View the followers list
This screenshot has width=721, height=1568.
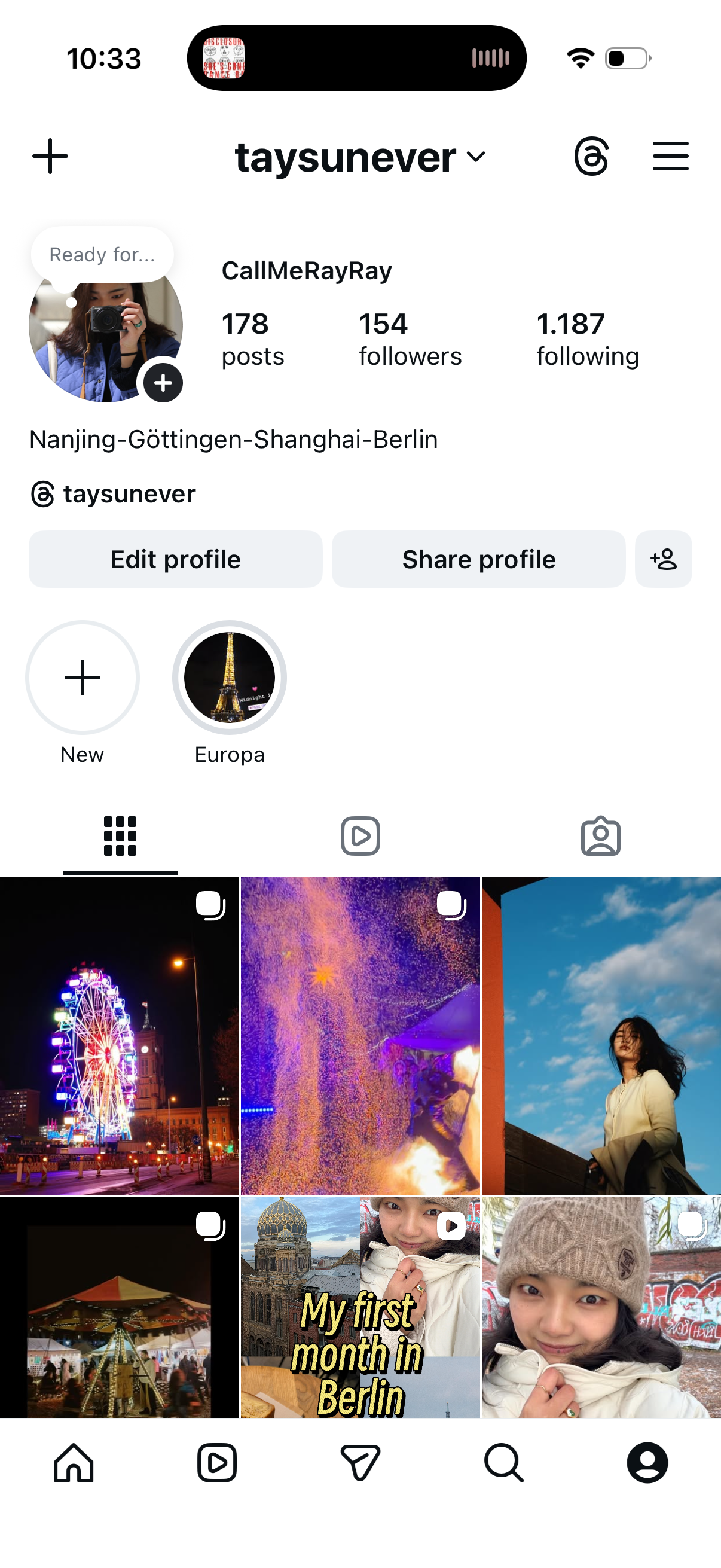[x=410, y=339]
